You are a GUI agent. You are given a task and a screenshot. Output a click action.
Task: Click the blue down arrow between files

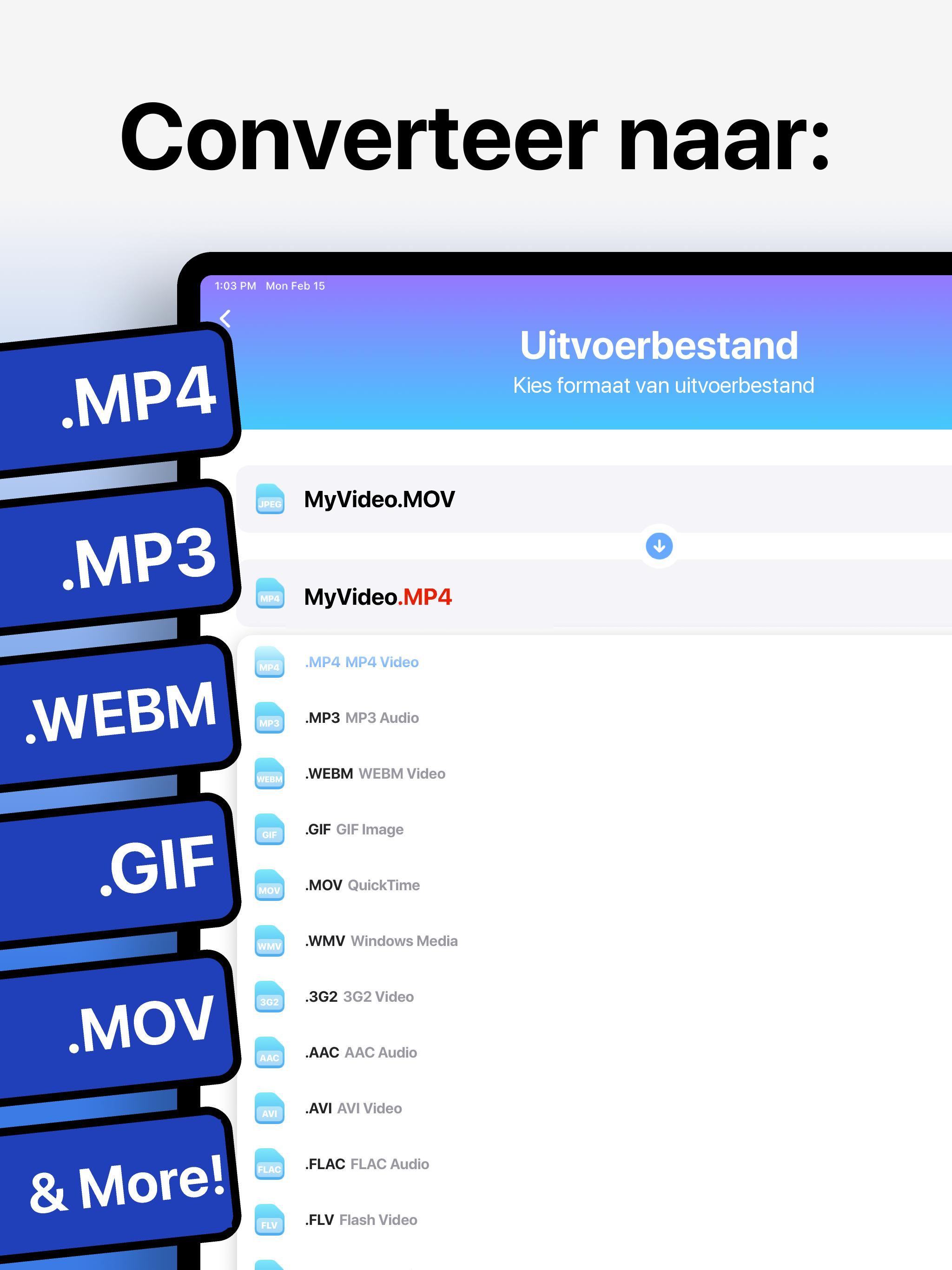pyautogui.click(x=659, y=547)
